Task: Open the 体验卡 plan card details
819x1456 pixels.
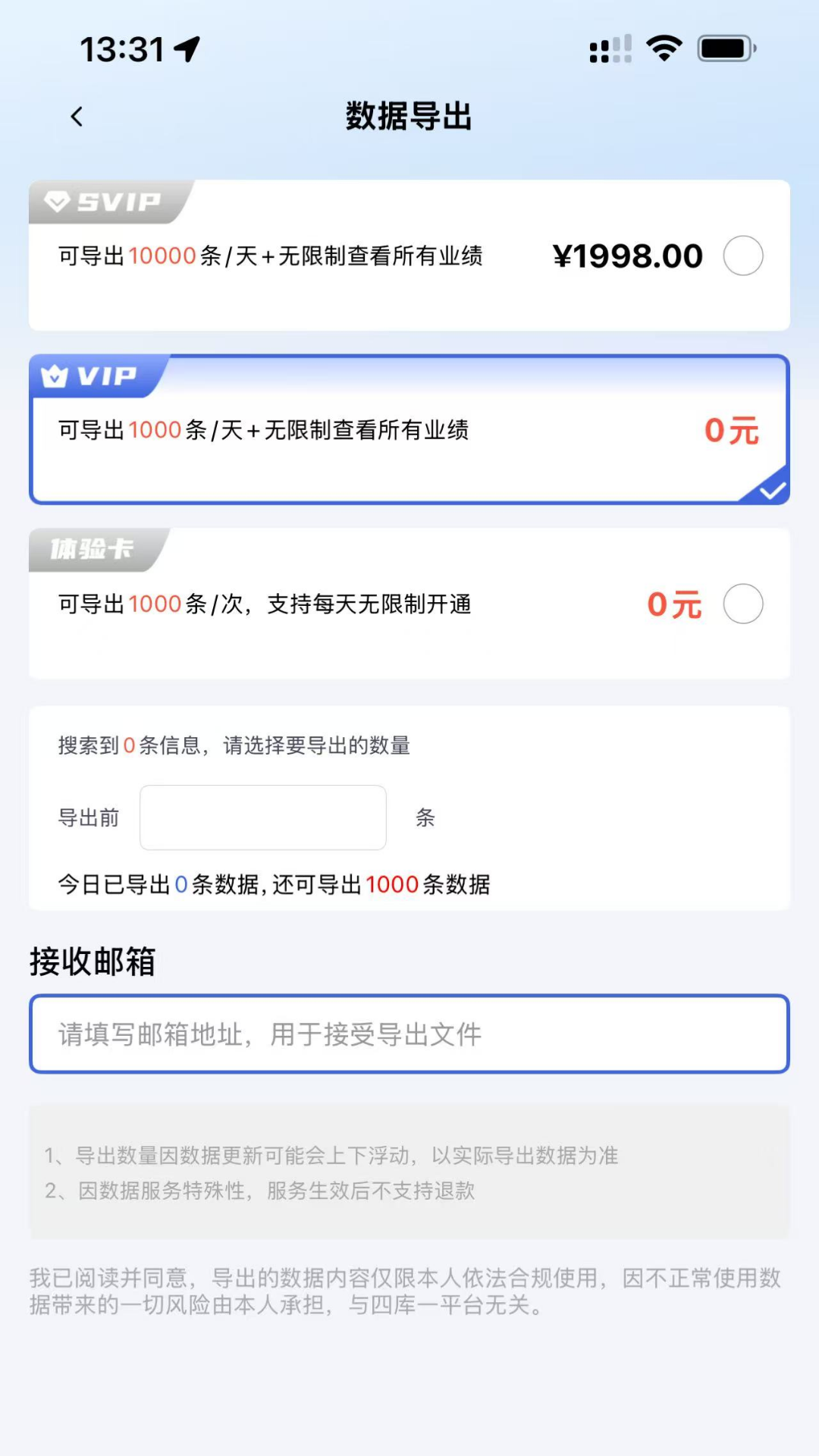Action: coord(409,604)
